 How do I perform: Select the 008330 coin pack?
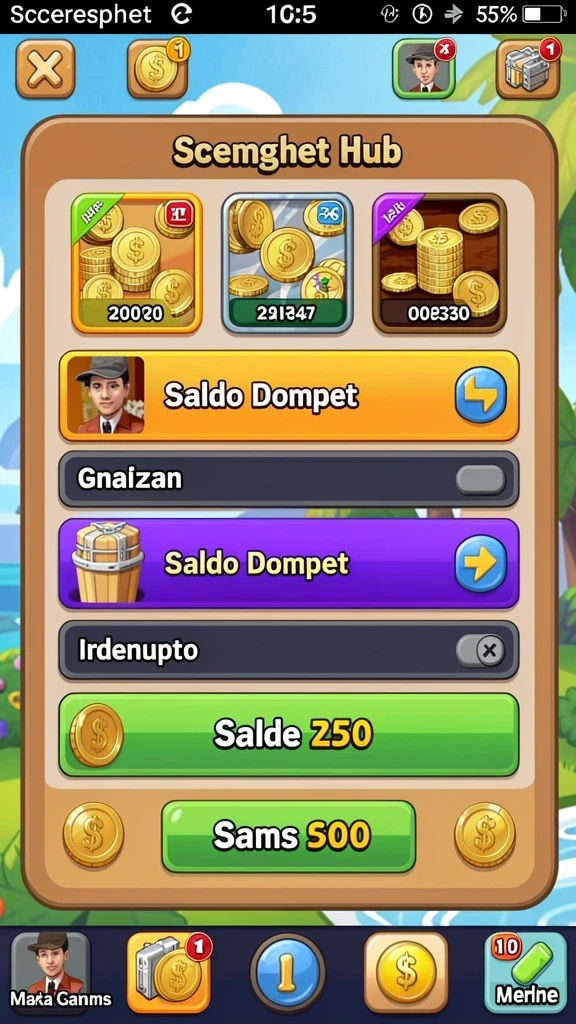point(440,263)
